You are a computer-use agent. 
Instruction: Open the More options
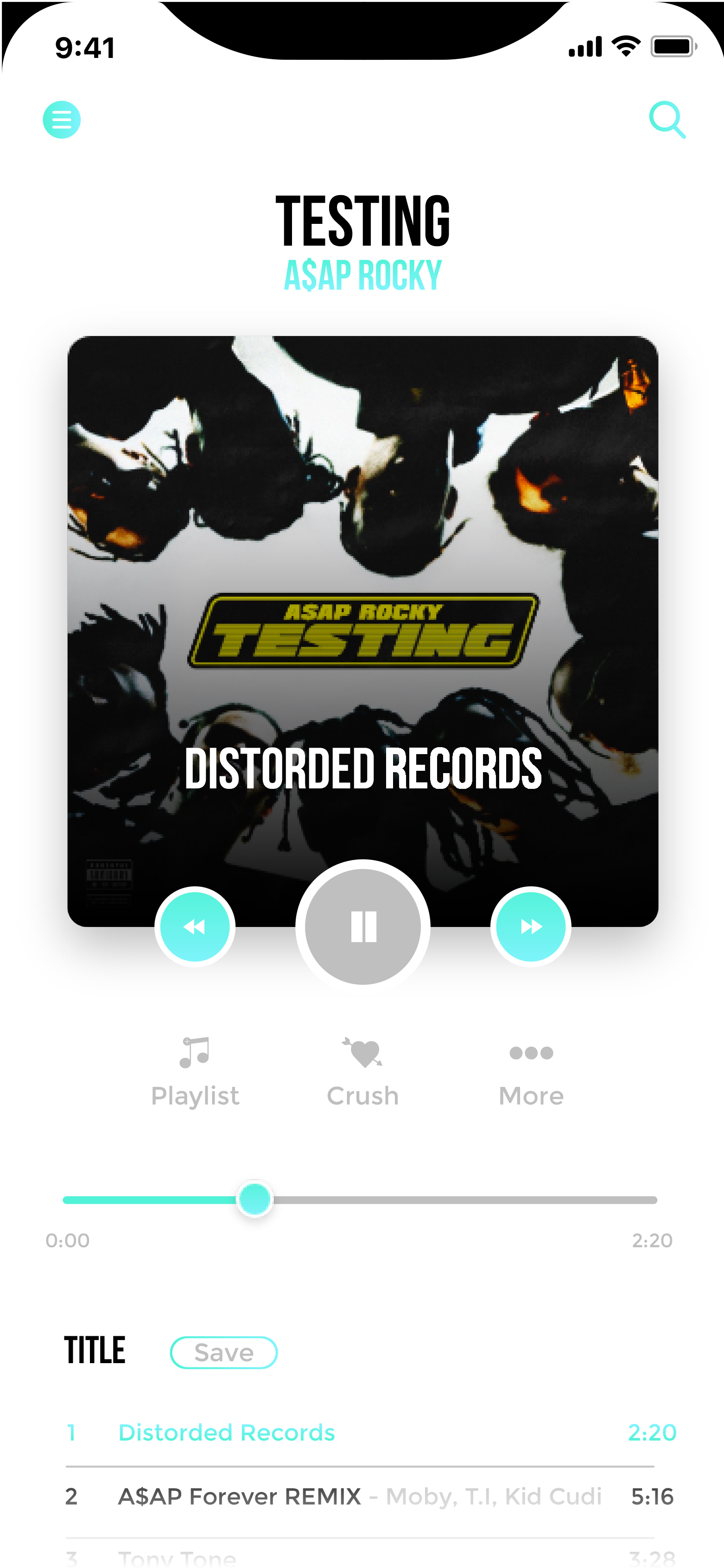(x=531, y=1071)
